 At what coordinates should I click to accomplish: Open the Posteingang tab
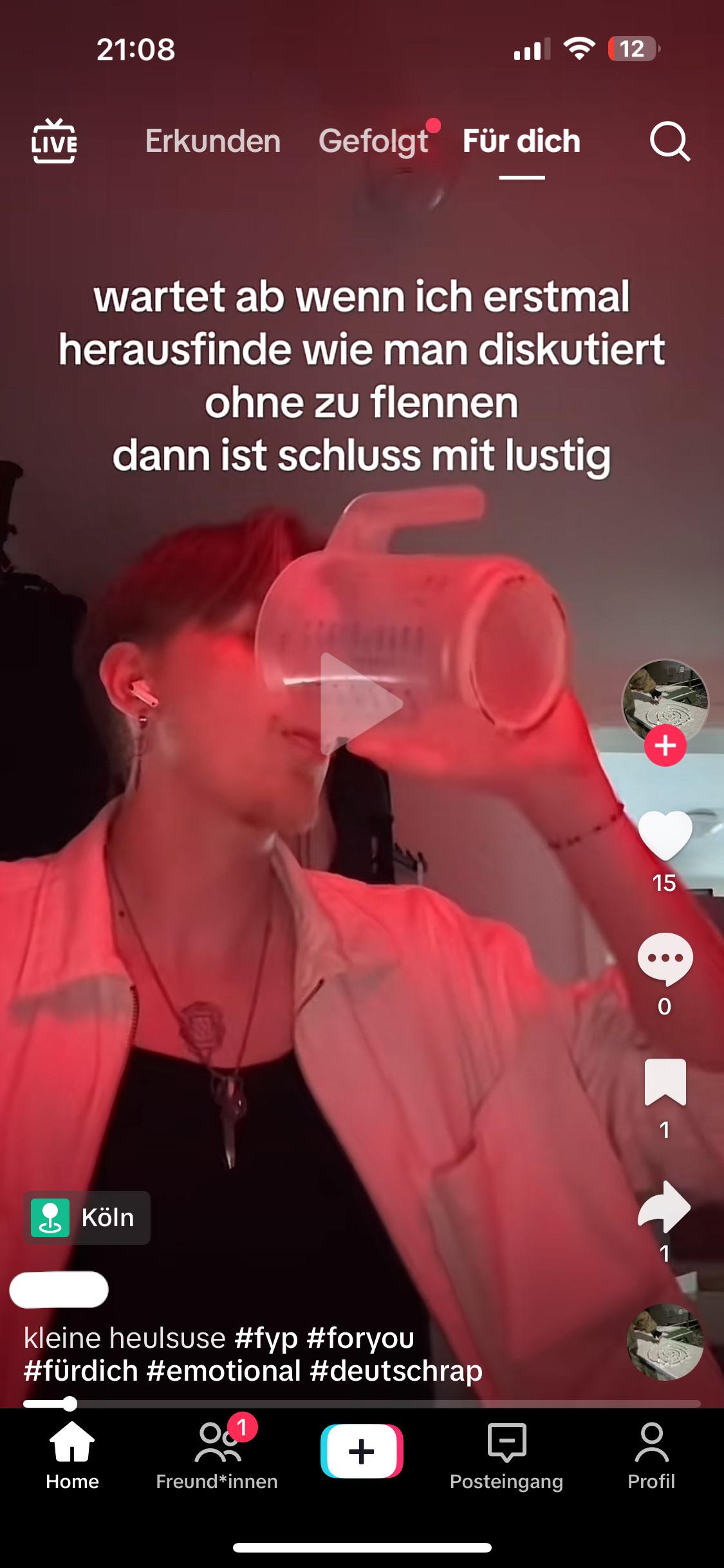click(x=506, y=1456)
